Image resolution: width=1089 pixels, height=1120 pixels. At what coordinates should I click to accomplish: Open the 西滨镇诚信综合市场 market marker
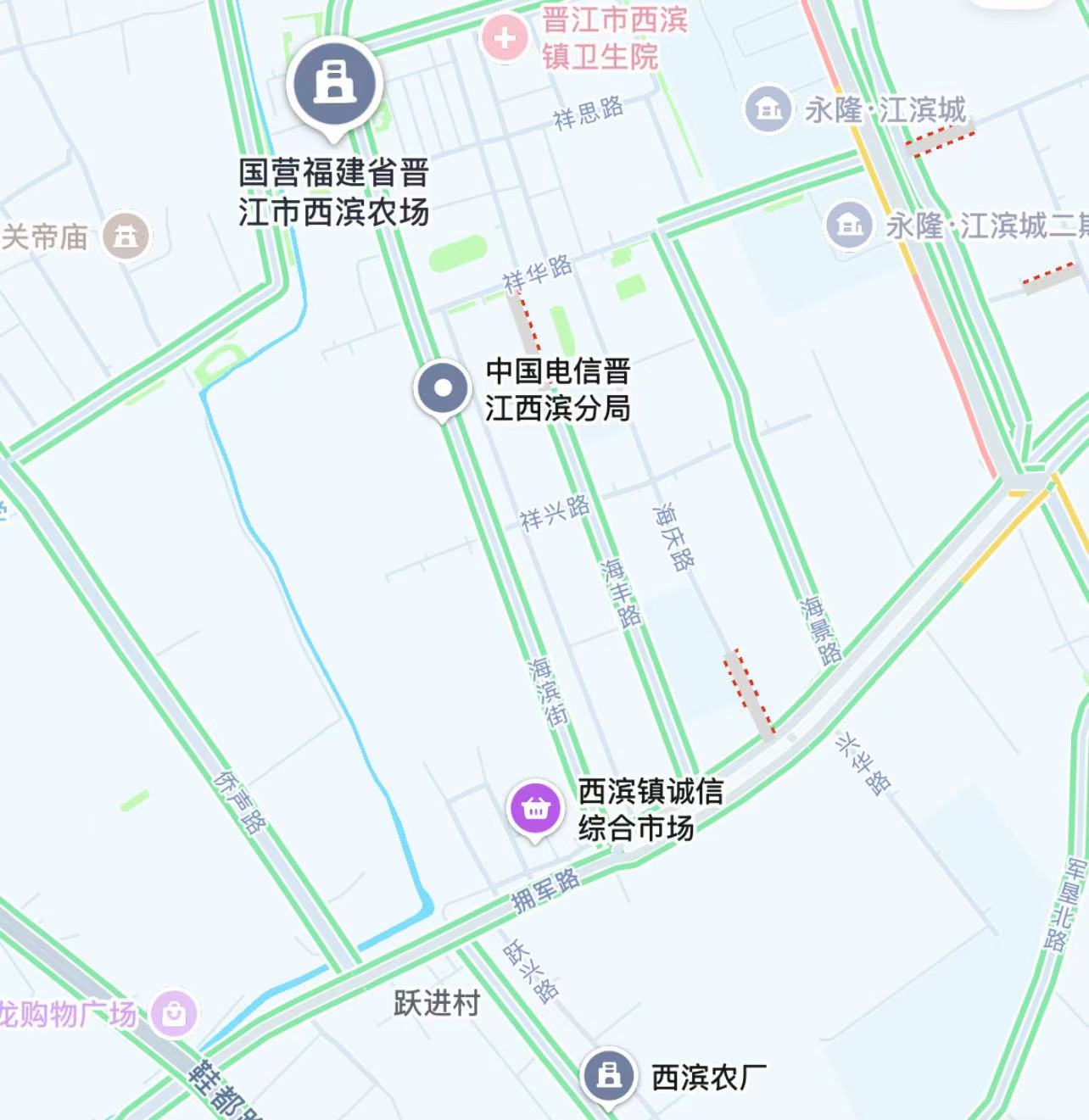click(x=534, y=809)
